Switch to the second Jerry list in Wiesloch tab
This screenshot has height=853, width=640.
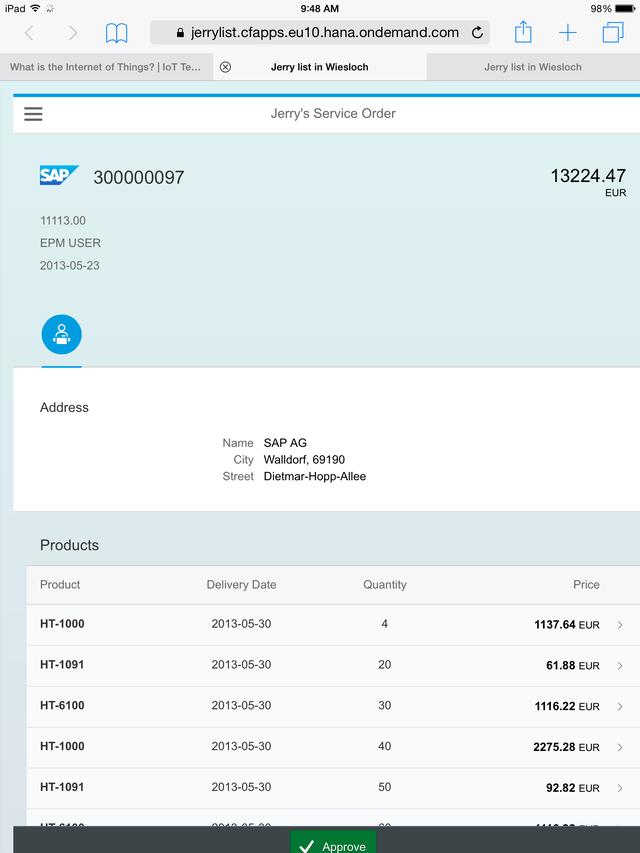point(533,67)
